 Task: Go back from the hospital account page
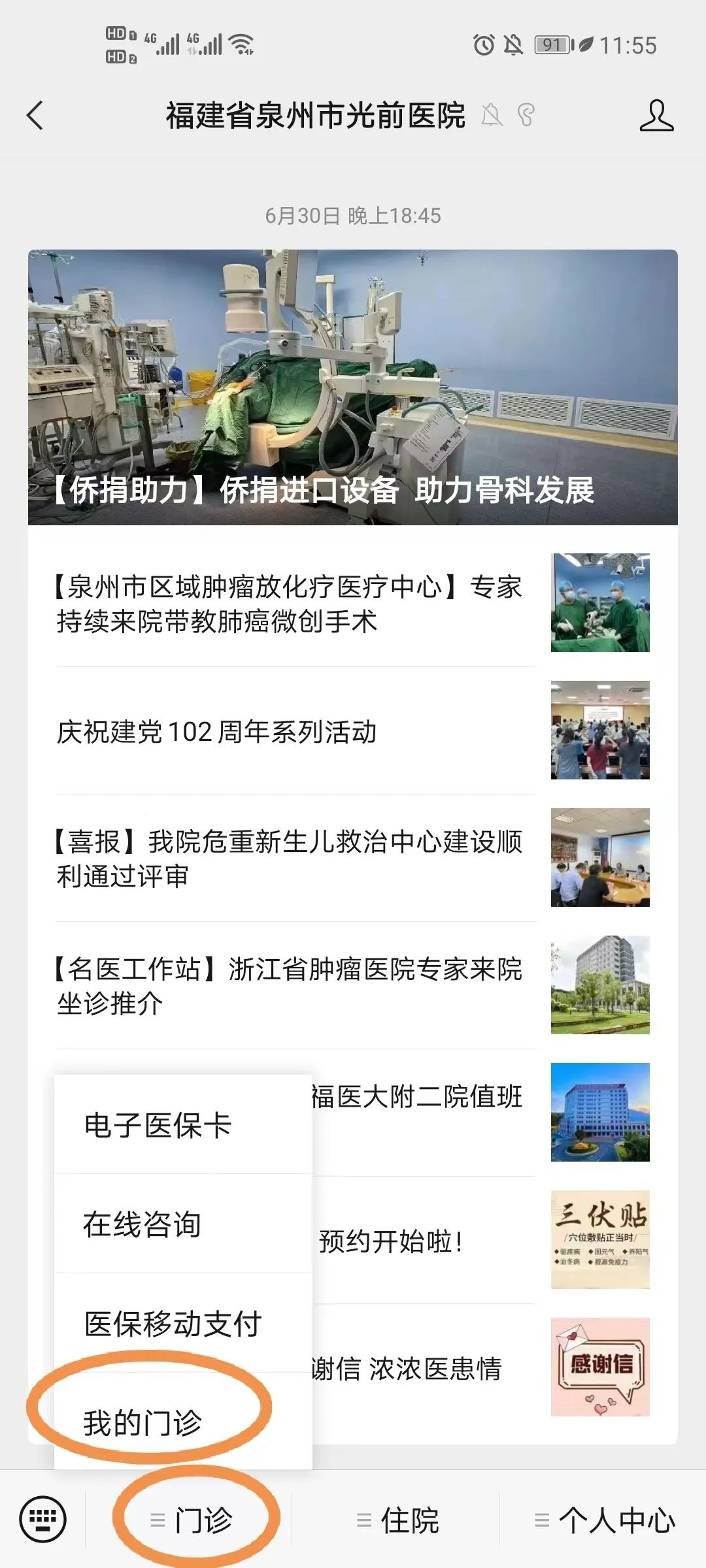point(35,116)
